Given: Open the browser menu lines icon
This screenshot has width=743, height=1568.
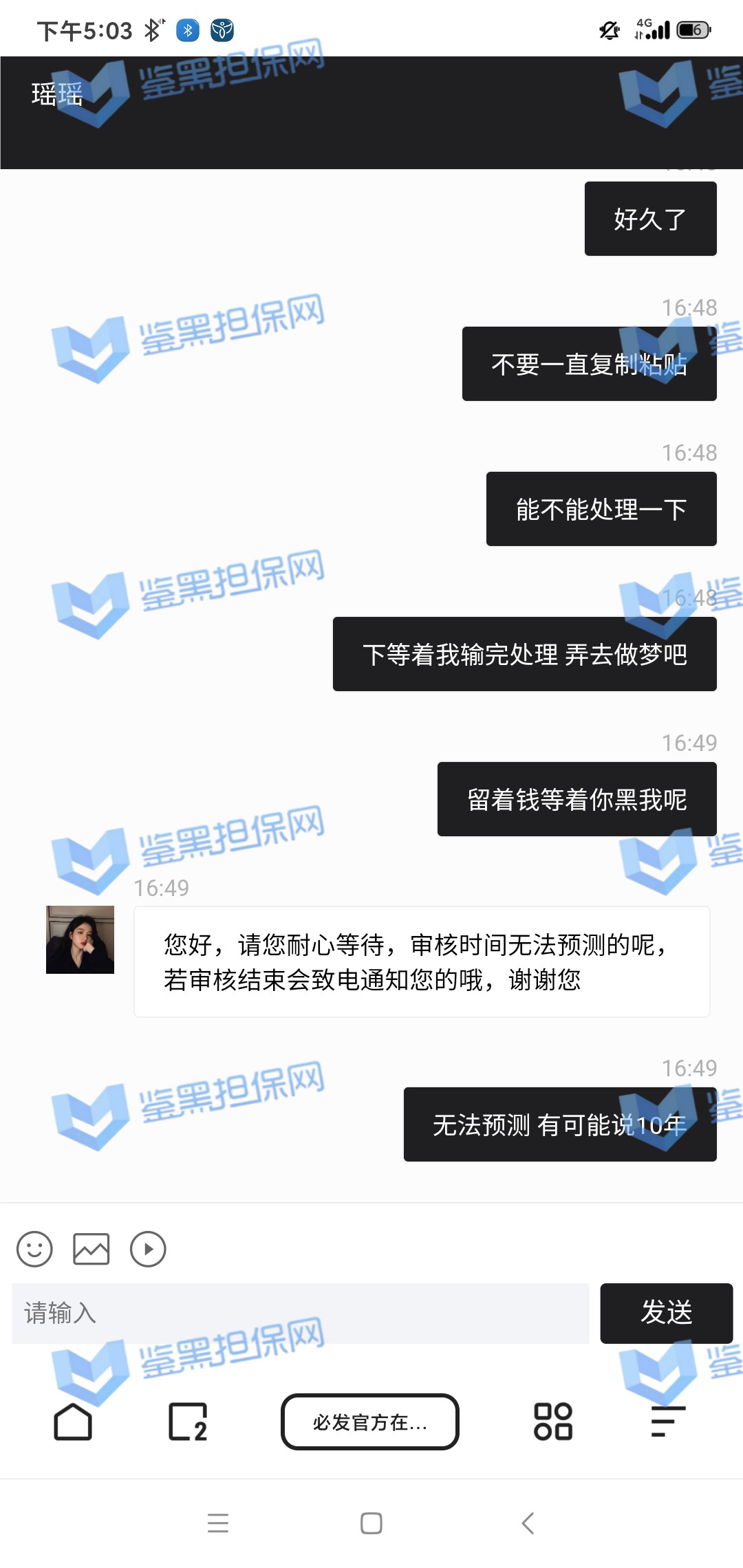Looking at the screenshot, I should [x=667, y=1422].
